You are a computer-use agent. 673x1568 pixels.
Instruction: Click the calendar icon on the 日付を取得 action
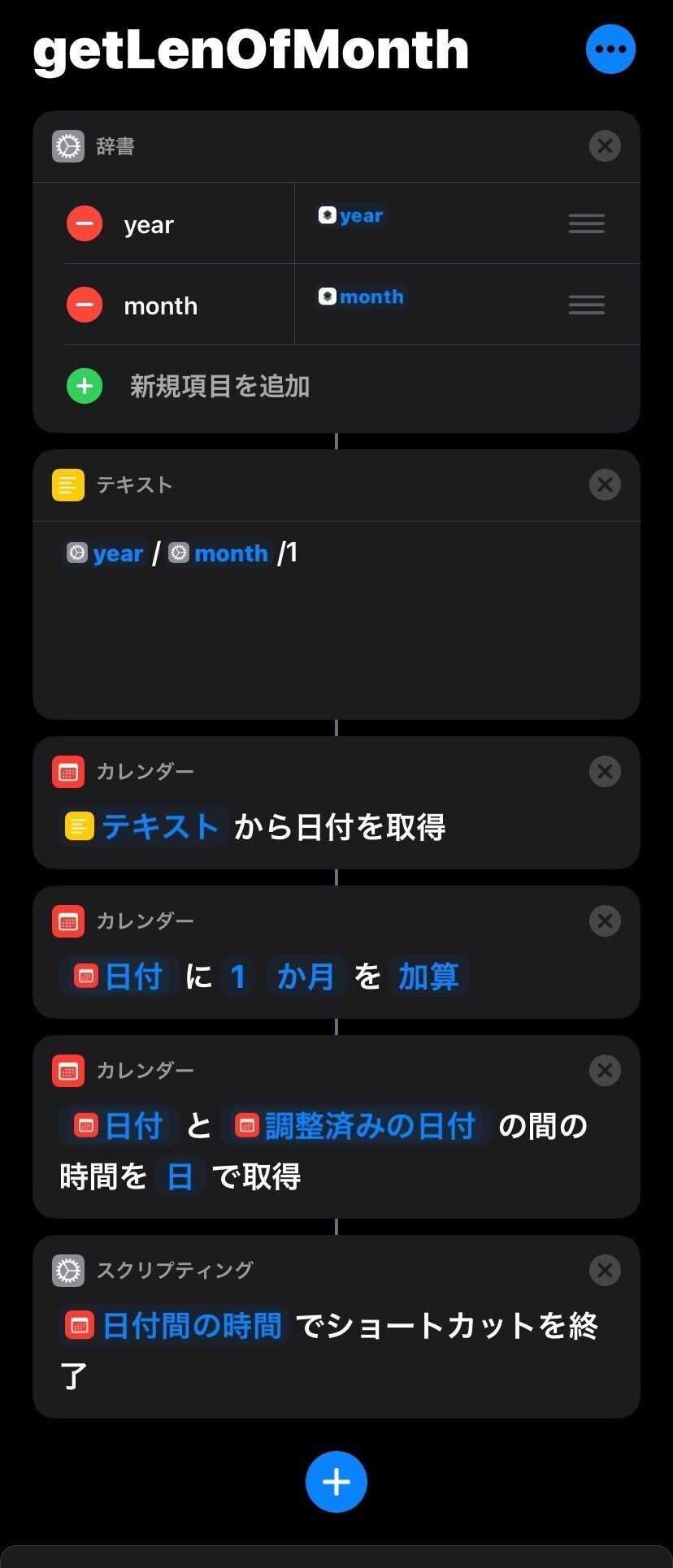[x=68, y=772]
